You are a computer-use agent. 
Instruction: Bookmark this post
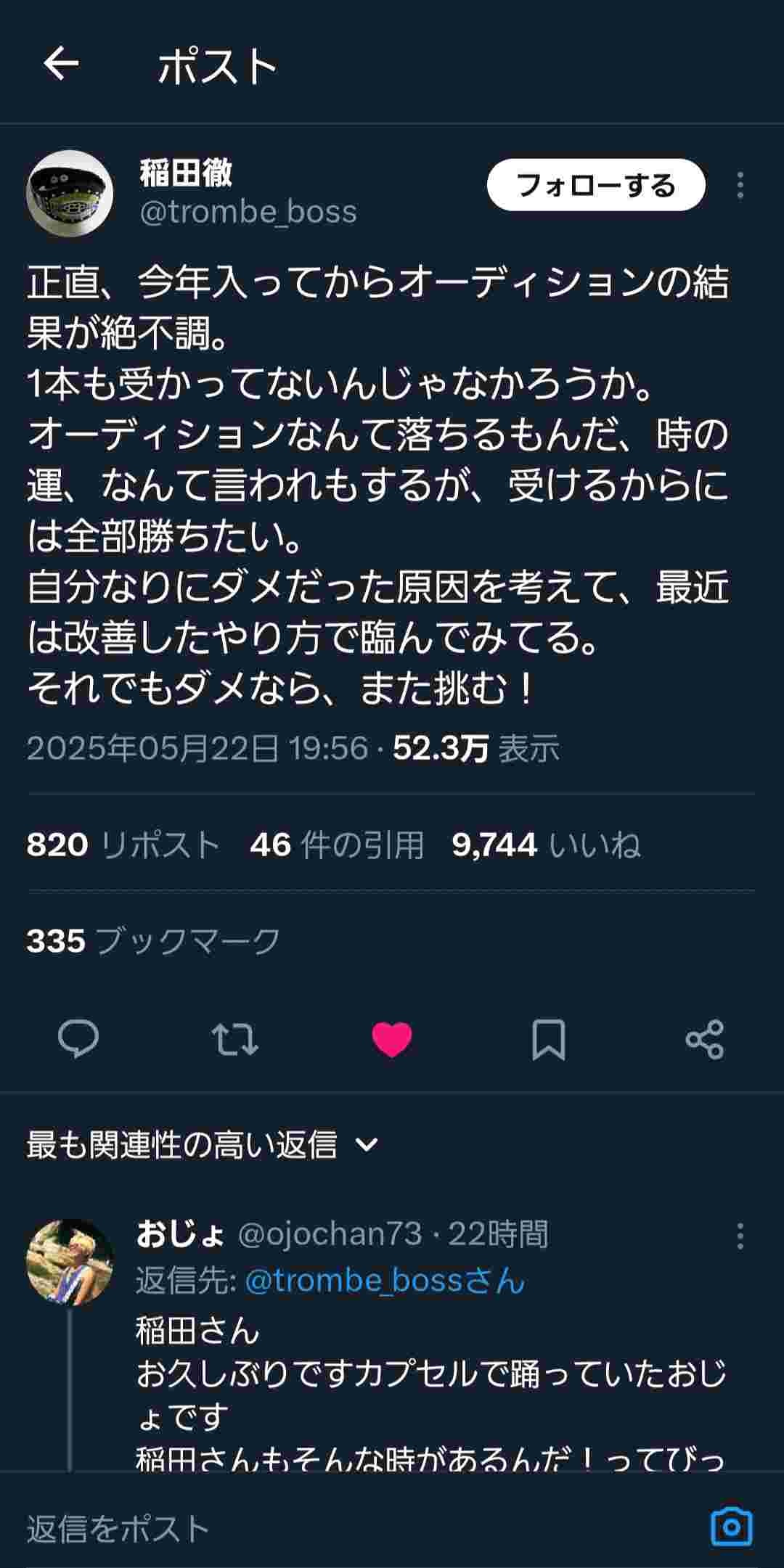click(549, 1039)
